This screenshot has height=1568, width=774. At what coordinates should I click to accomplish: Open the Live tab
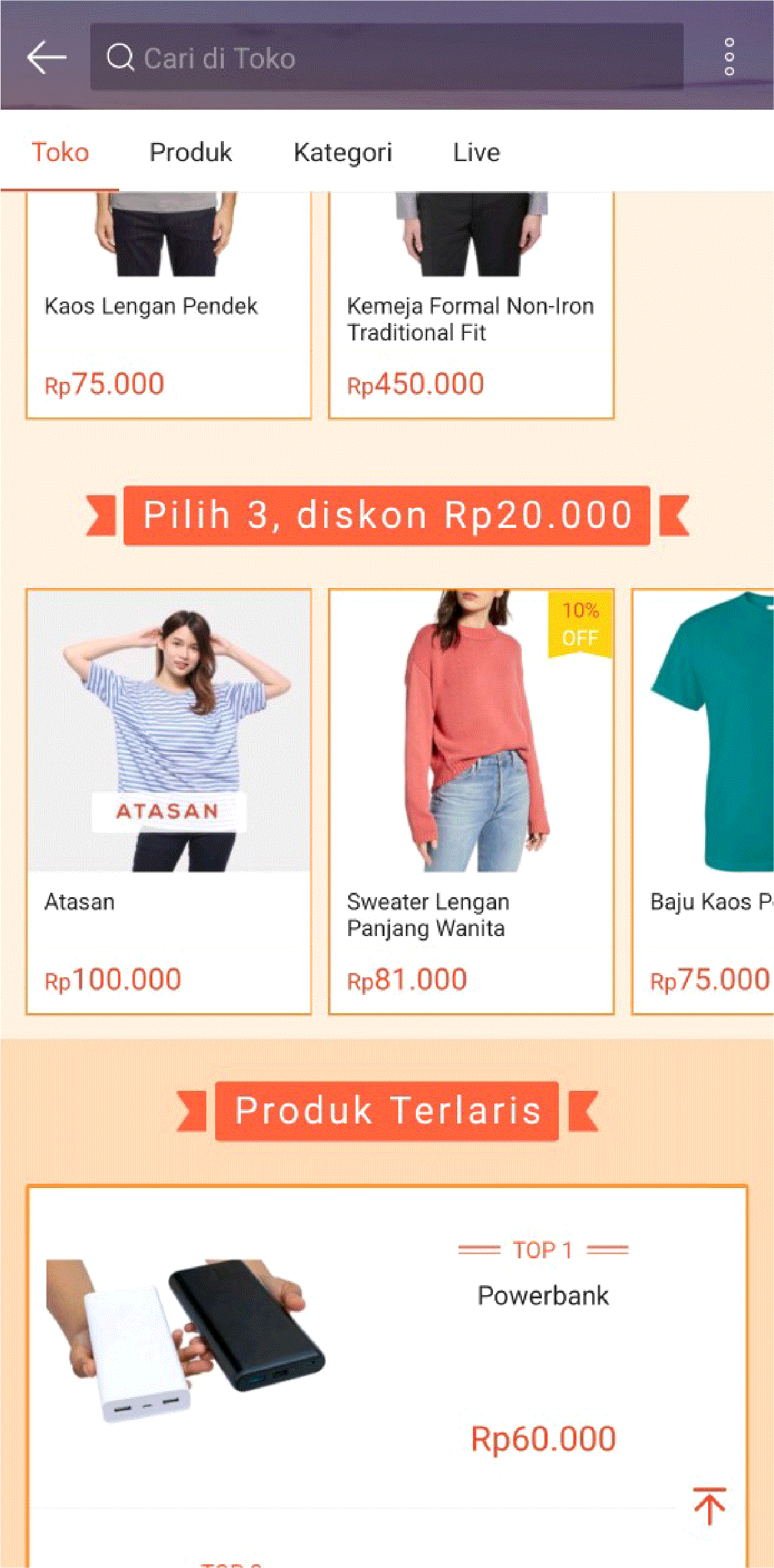click(x=477, y=152)
